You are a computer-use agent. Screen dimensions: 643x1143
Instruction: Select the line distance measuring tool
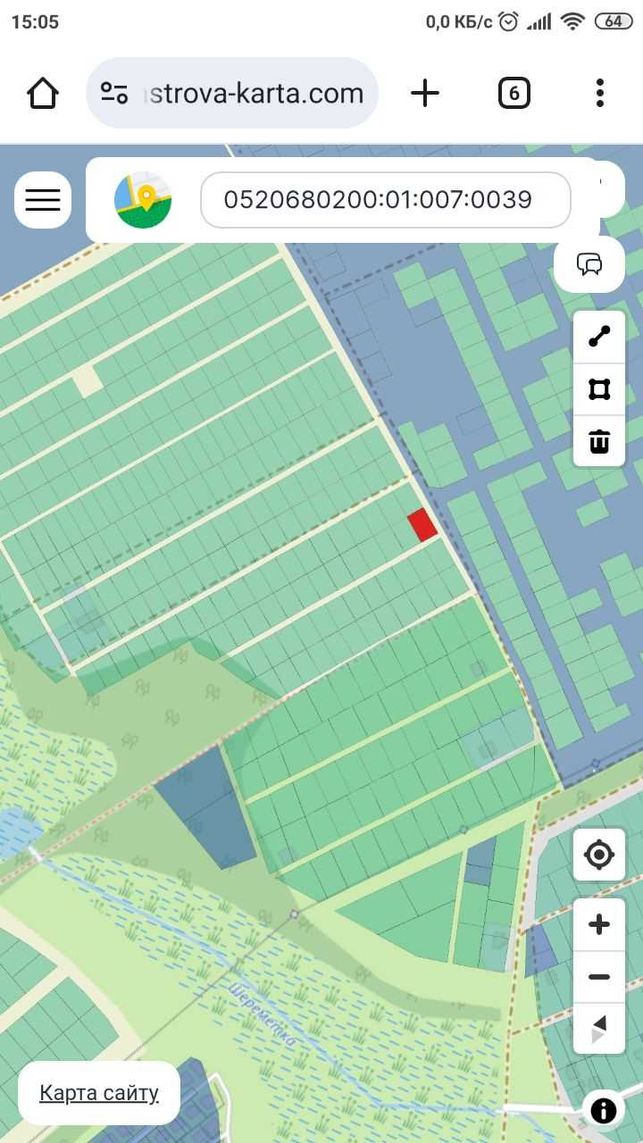[x=599, y=337]
